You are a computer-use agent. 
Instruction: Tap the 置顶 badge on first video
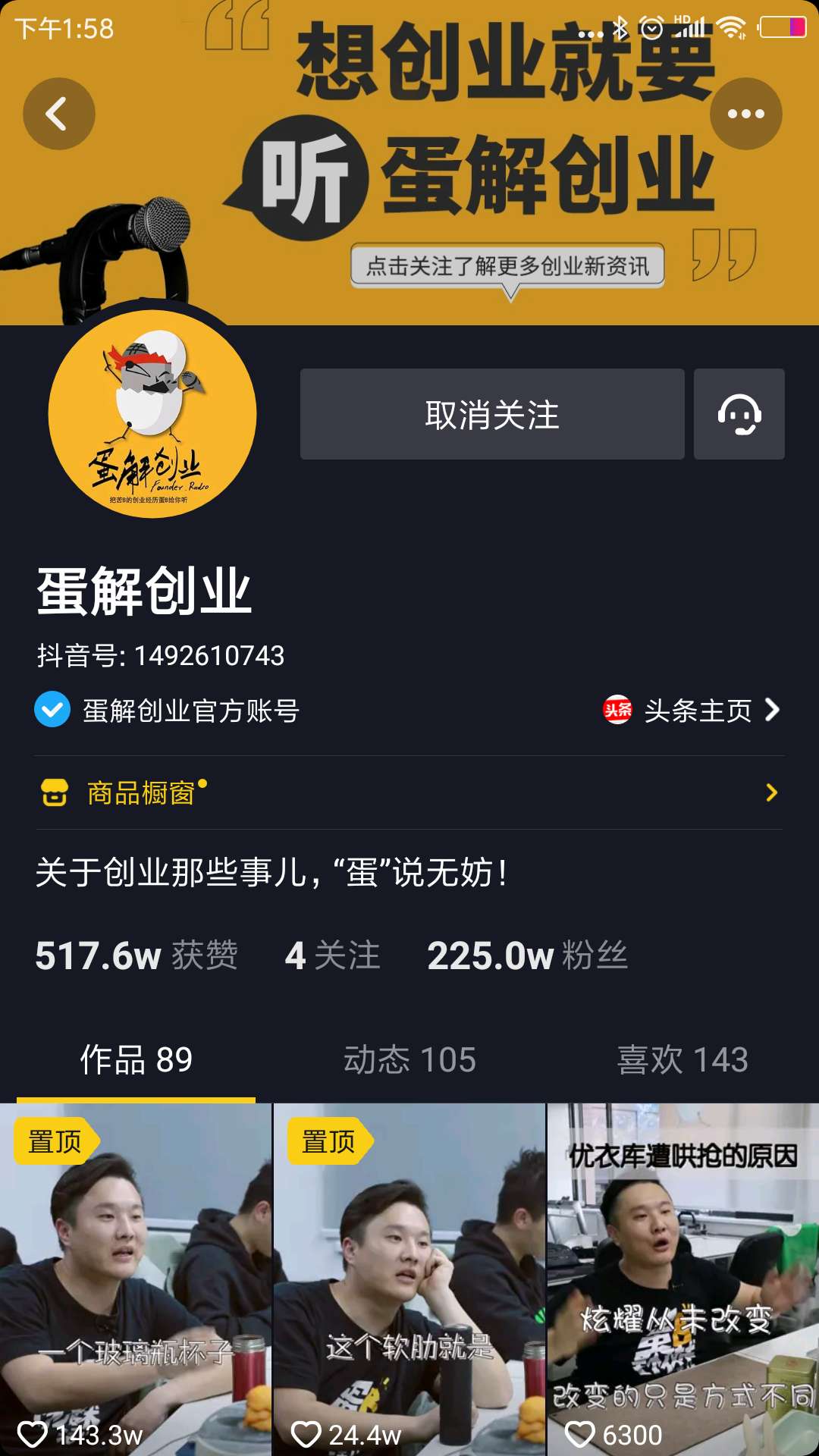[52, 1143]
